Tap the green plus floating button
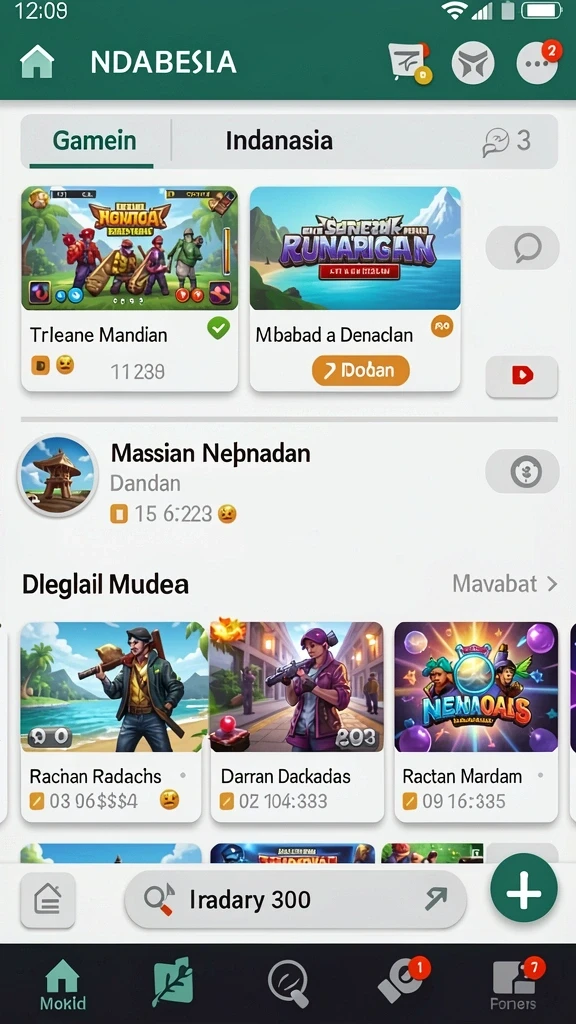Image resolution: width=576 pixels, height=1024 pixels. [x=524, y=889]
